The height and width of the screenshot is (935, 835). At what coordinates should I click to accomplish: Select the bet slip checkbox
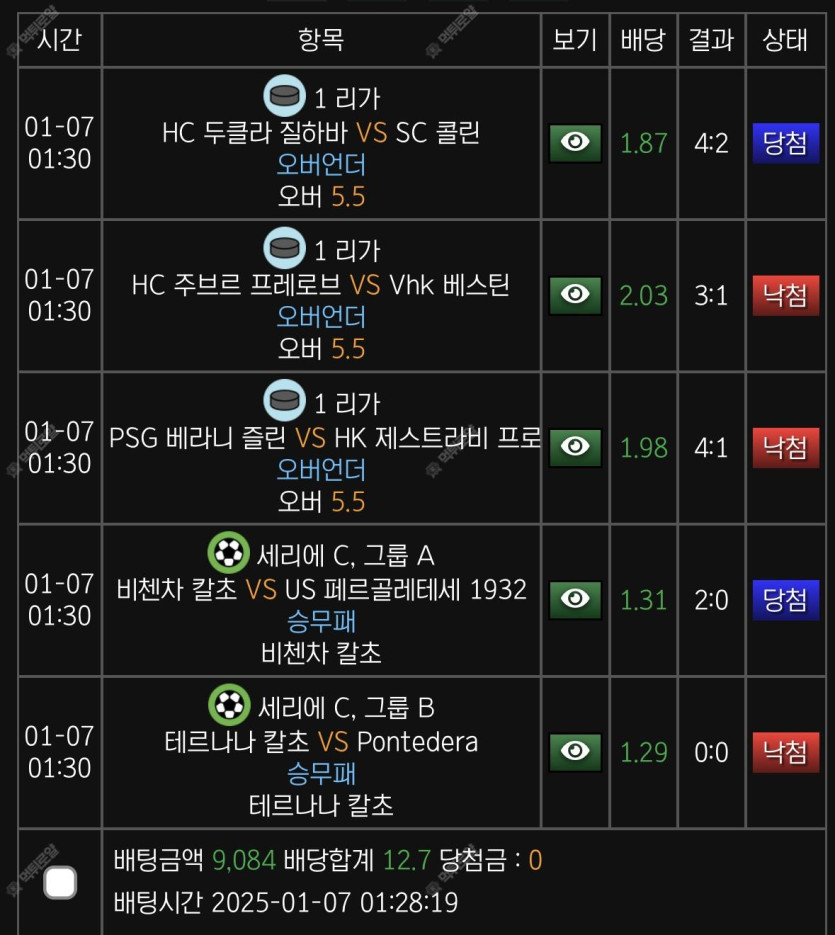tap(60, 882)
